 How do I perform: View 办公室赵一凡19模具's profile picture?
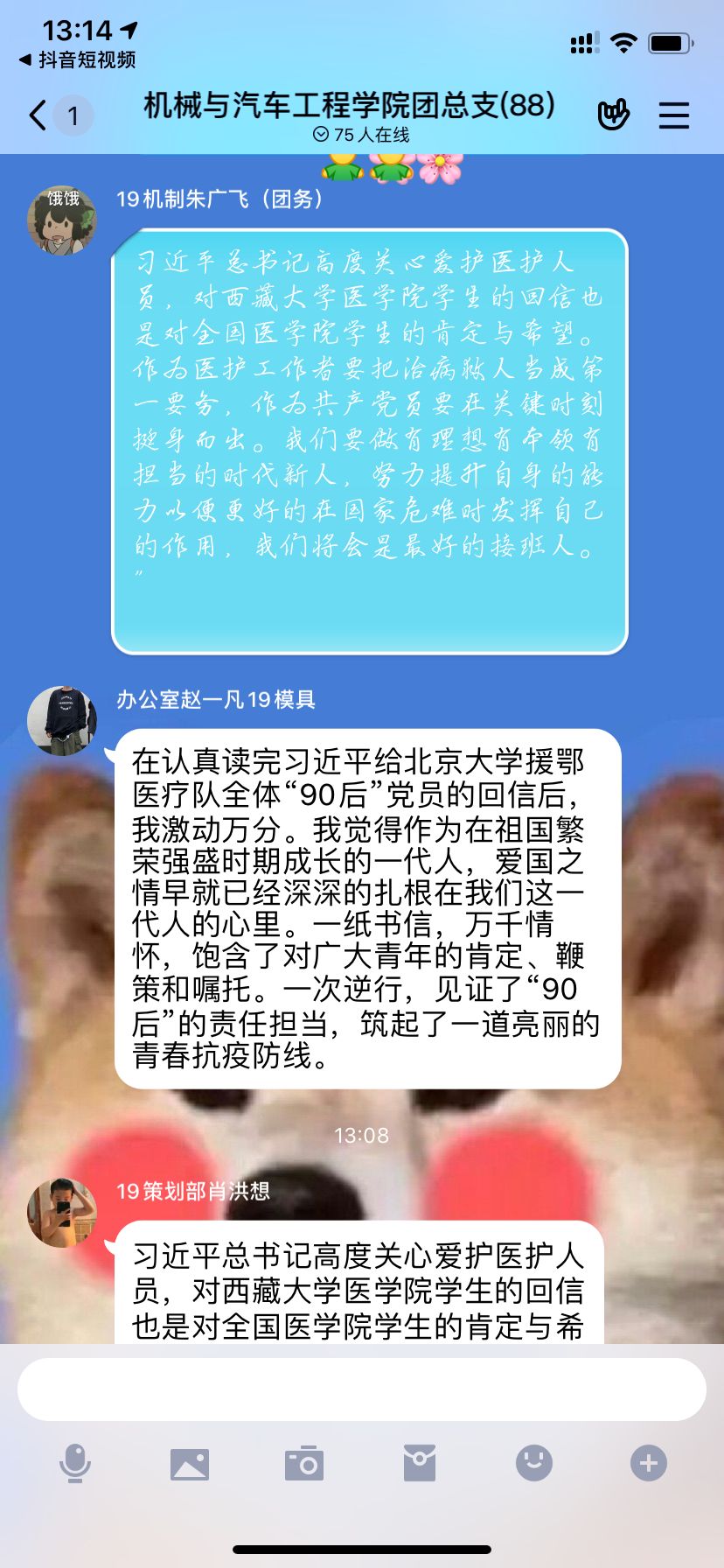click(x=61, y=720)
